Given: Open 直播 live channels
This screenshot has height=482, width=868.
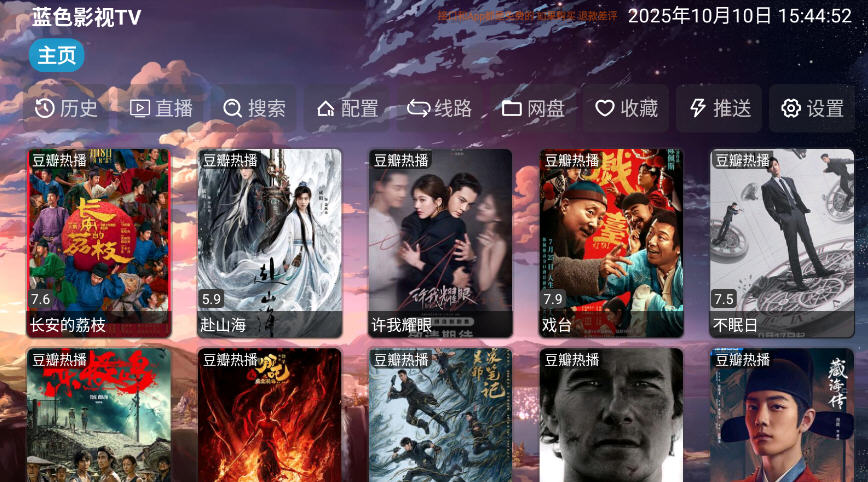Looking at the screenshot, I should pos(162,108).
